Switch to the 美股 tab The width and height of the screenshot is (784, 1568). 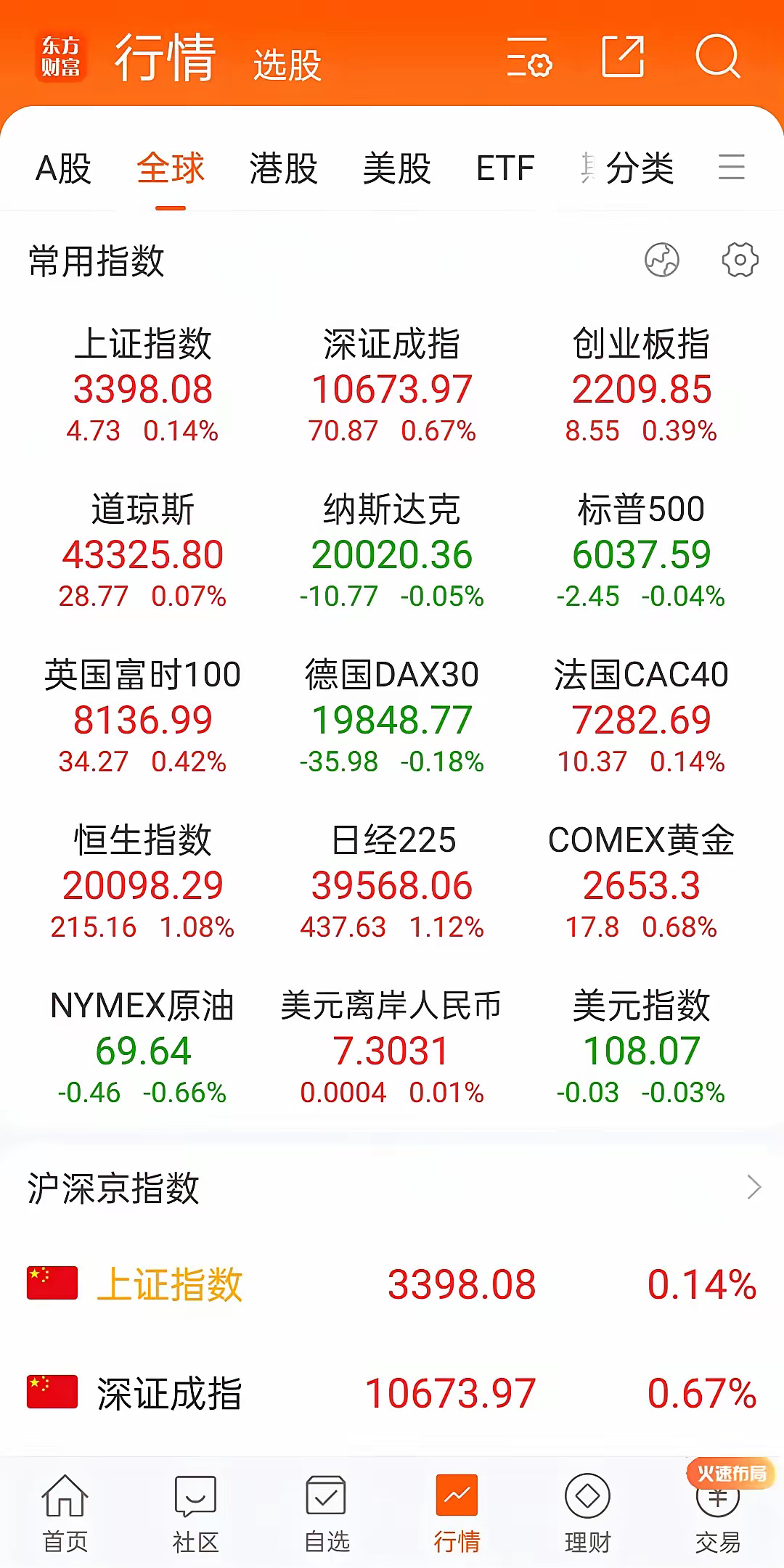[397, 168]
